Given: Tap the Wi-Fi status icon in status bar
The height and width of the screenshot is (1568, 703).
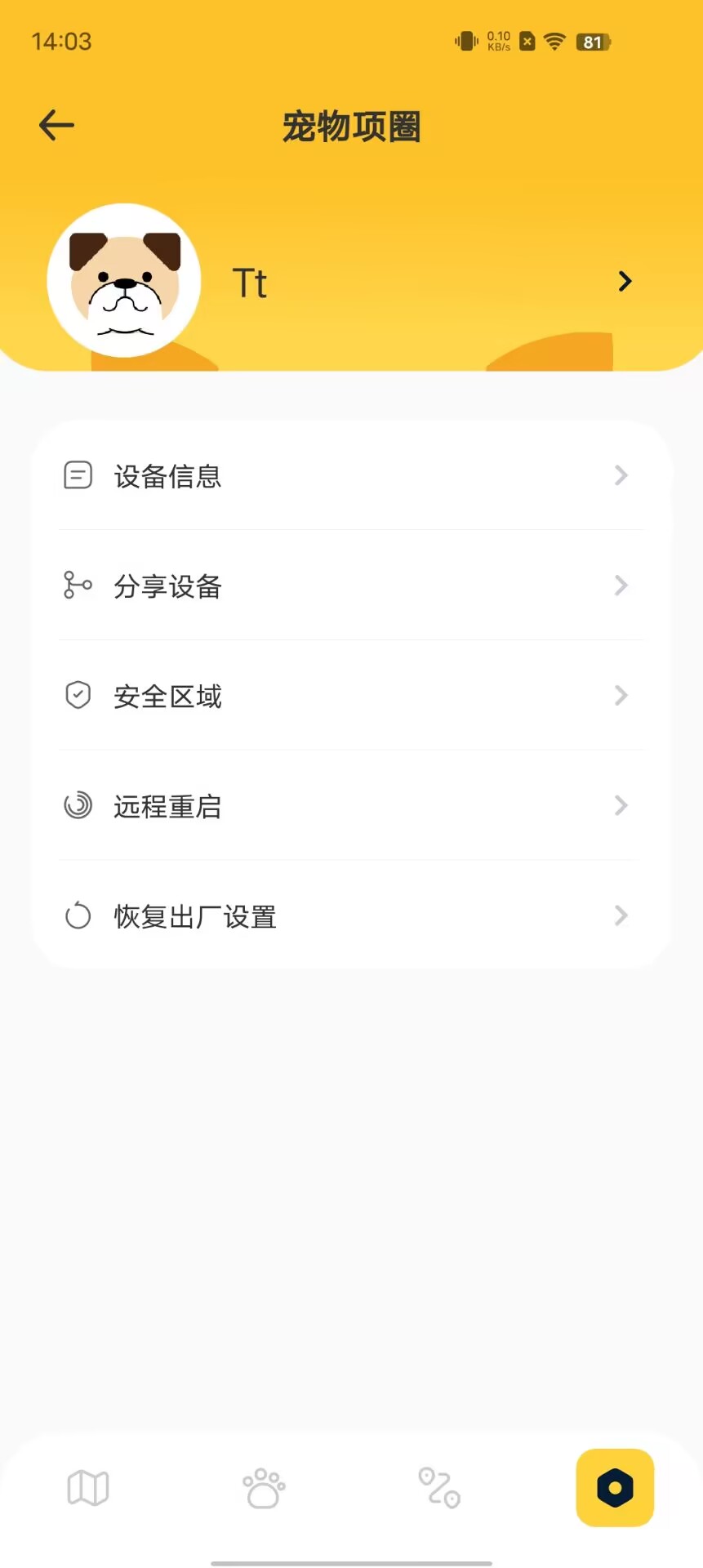Looking at the screenshot, I should point(554,41).
